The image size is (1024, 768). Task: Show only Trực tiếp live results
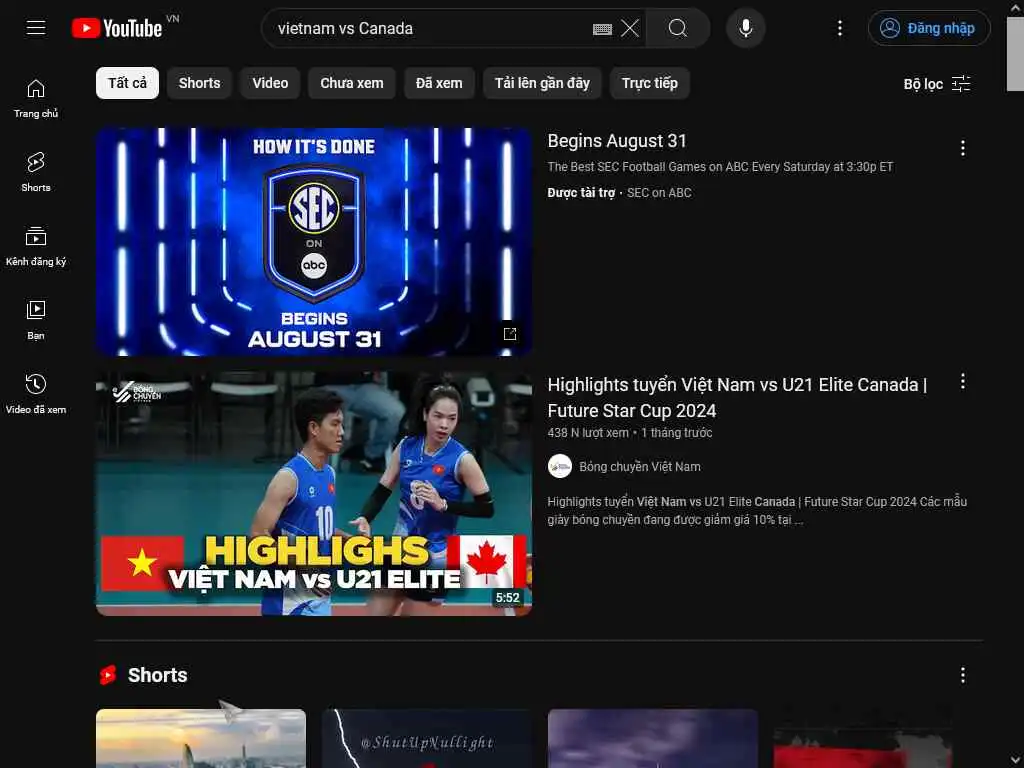tap(650, 83)
